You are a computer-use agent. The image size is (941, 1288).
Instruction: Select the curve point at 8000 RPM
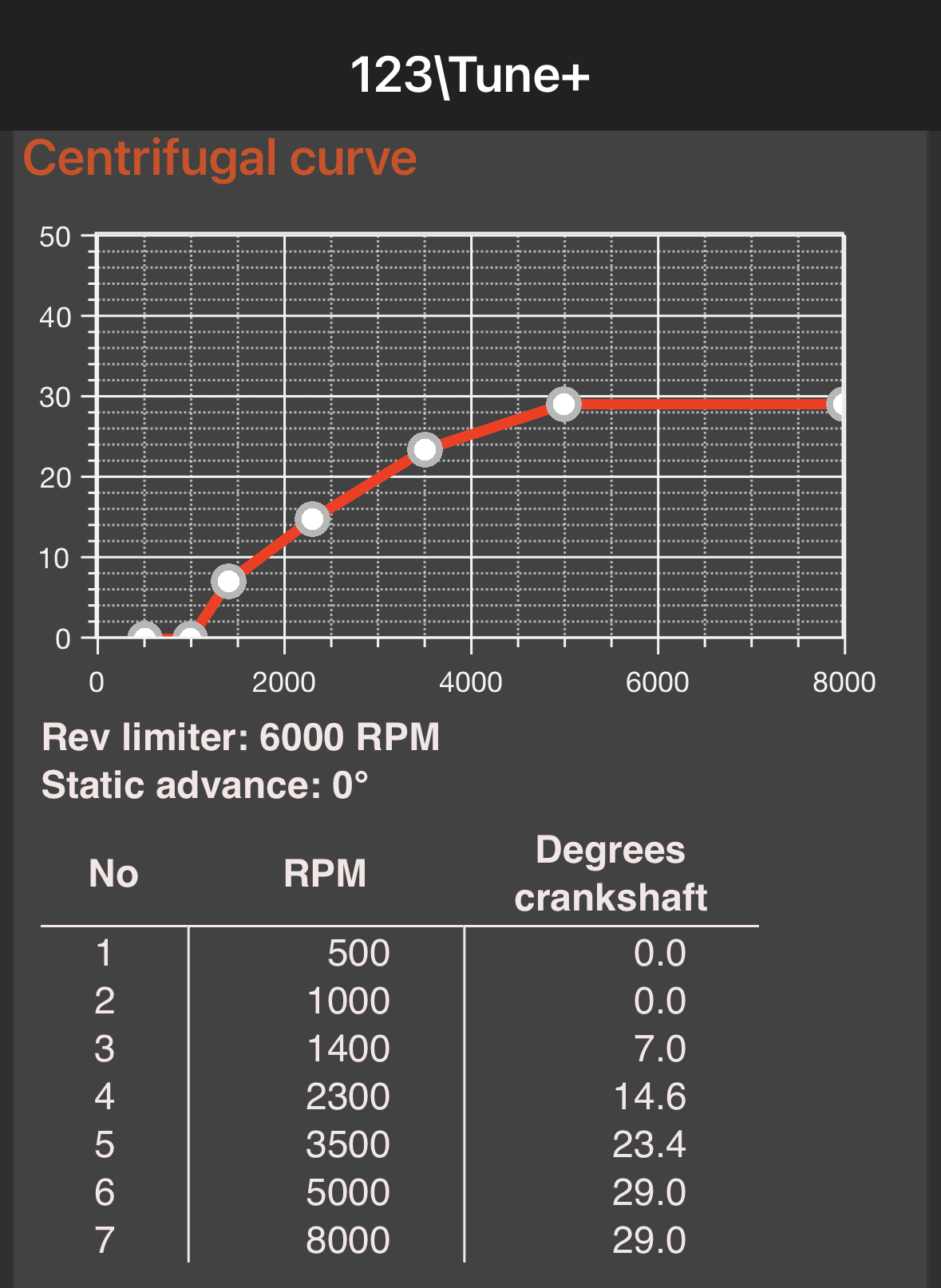[840, 403]
